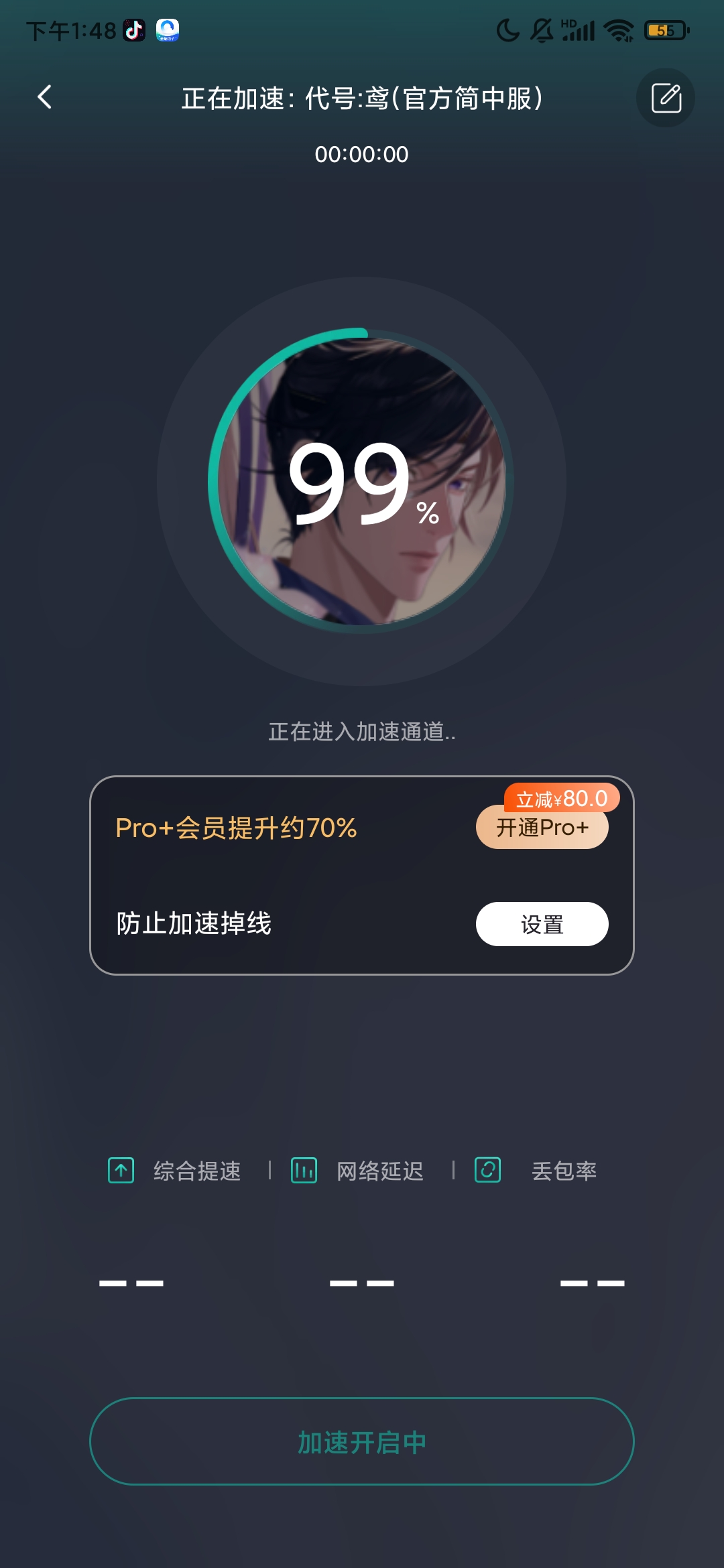Go back using the top-left arrow
The width and height of the screenshot is (724, 1568).
tap(45, 97)
